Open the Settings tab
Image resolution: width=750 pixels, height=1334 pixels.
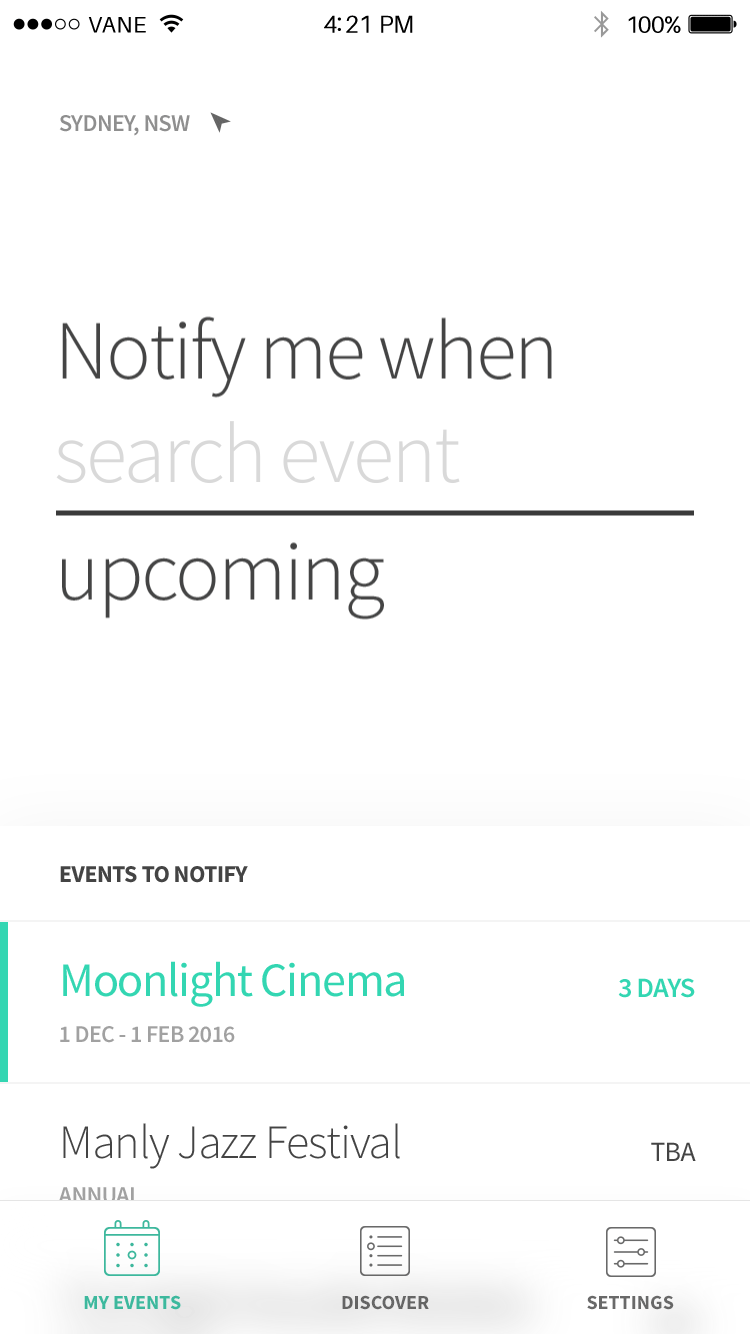pos(630,1266)
